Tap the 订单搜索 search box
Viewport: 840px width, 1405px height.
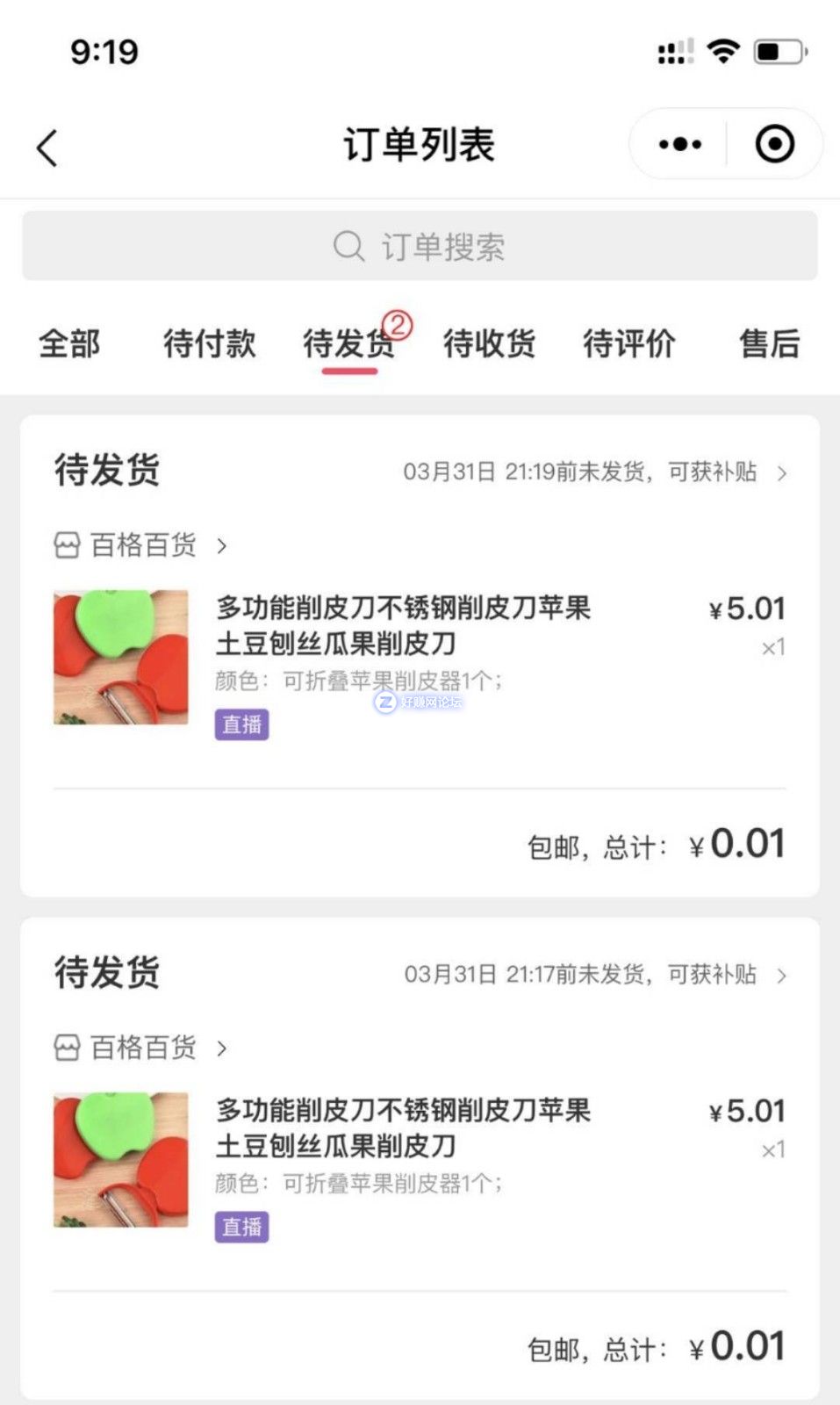pos(420,246)
